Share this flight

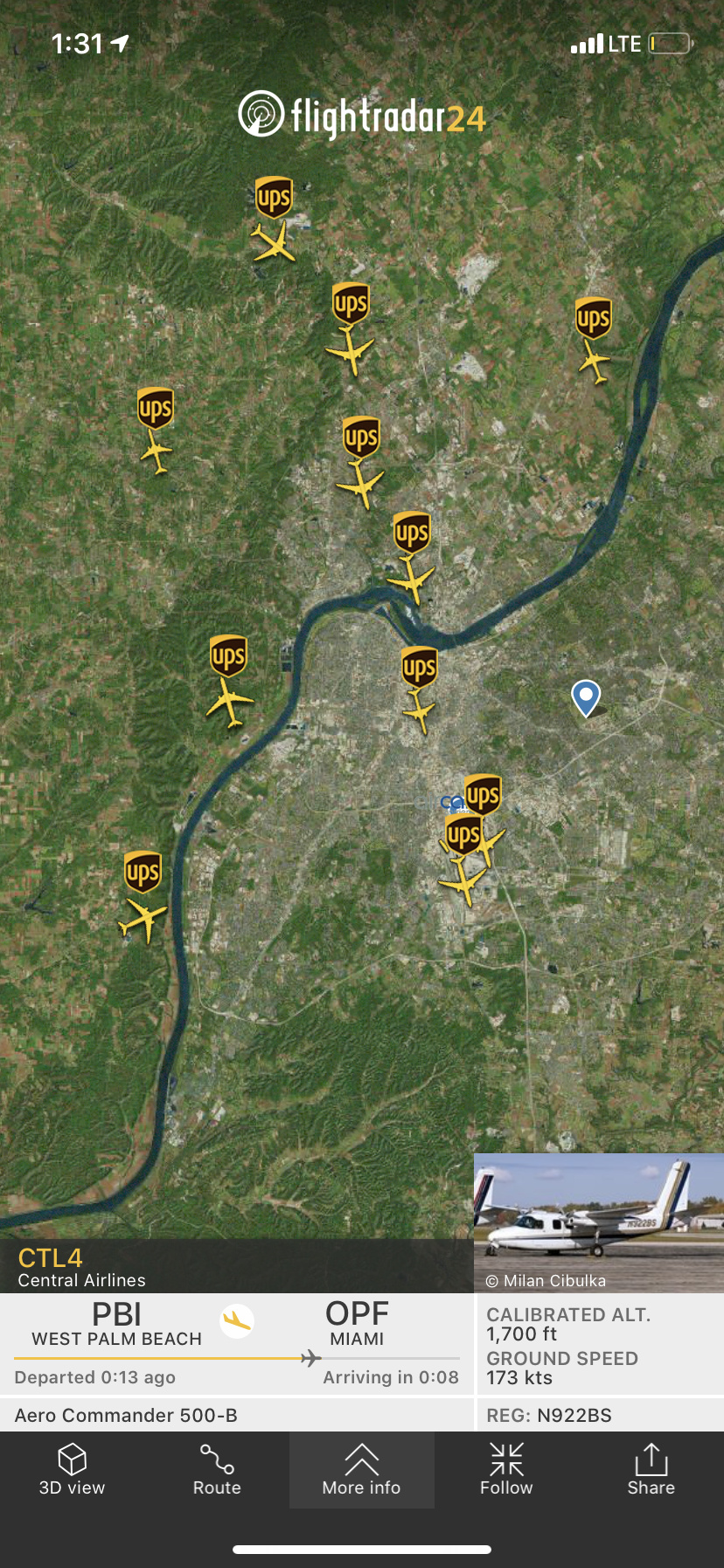(651, 1470)
